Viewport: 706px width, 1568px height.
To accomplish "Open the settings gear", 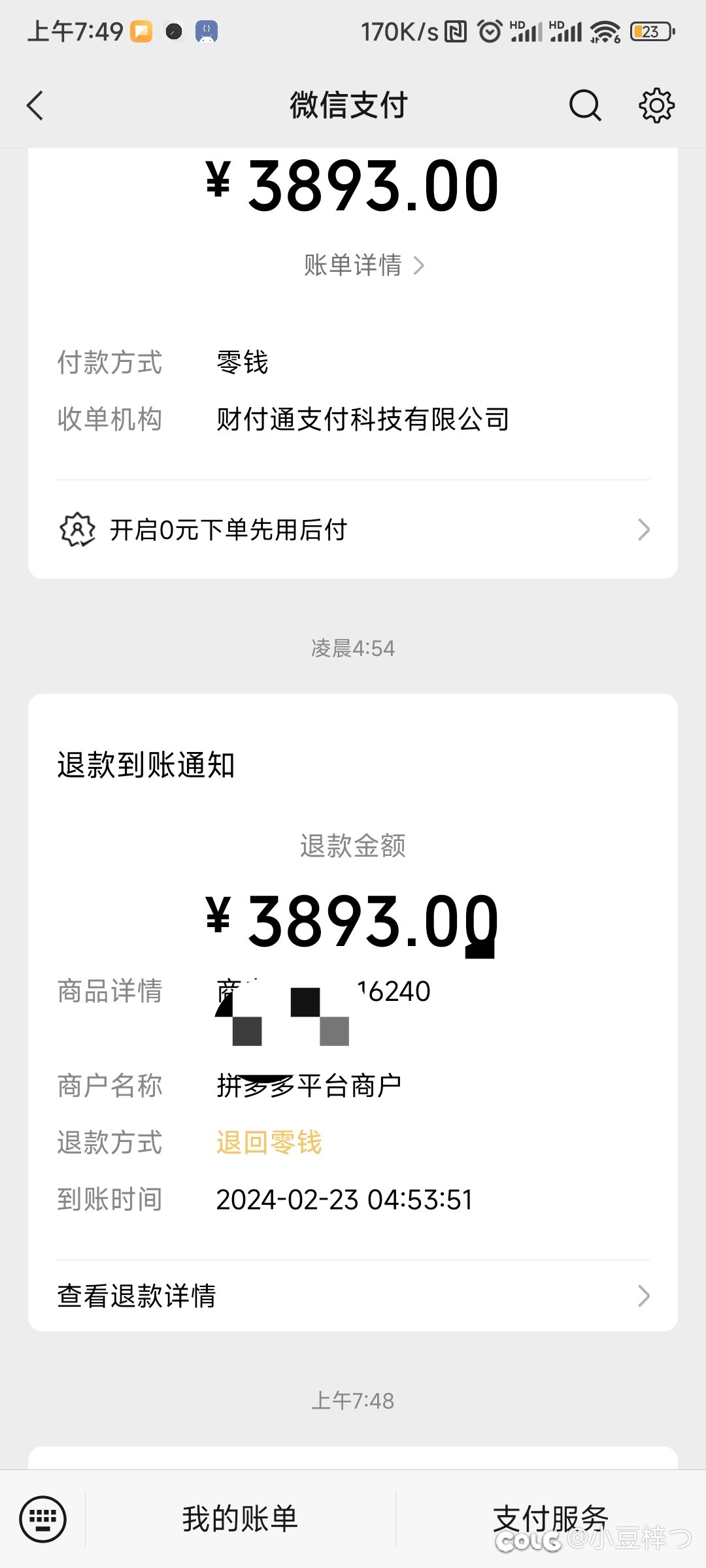I will [656, 106].
